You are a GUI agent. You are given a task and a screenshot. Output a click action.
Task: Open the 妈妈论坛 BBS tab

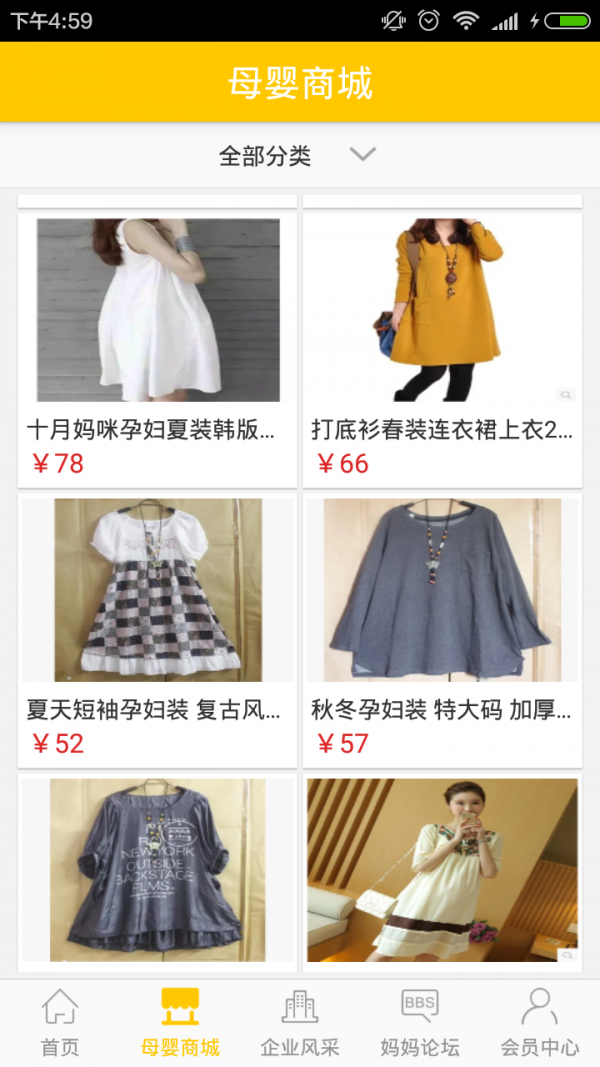(x=420, y=1023)
